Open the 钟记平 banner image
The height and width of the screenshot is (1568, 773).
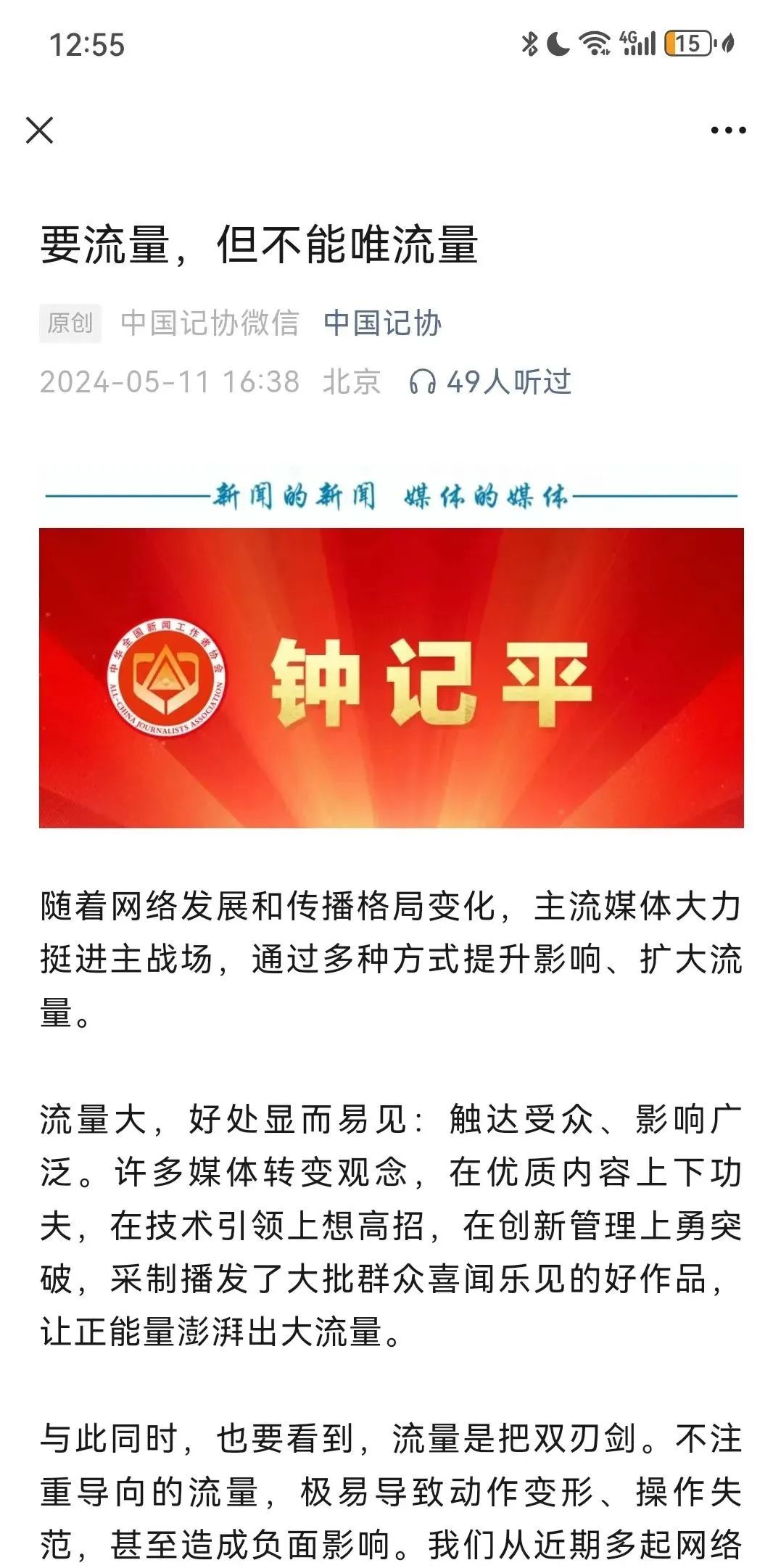click(x=392, y=677)
